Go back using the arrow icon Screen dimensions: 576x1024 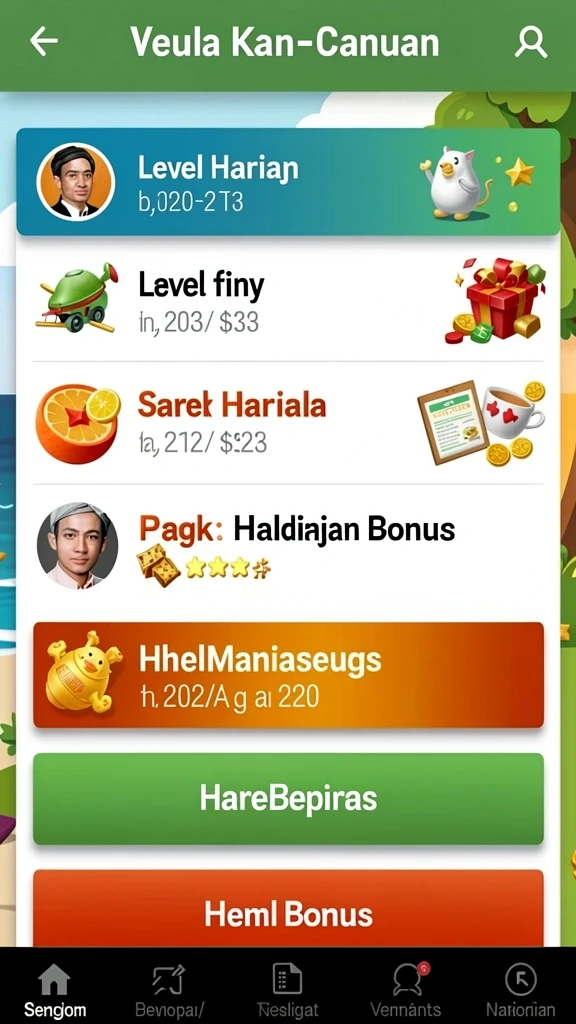click(44, 42)
